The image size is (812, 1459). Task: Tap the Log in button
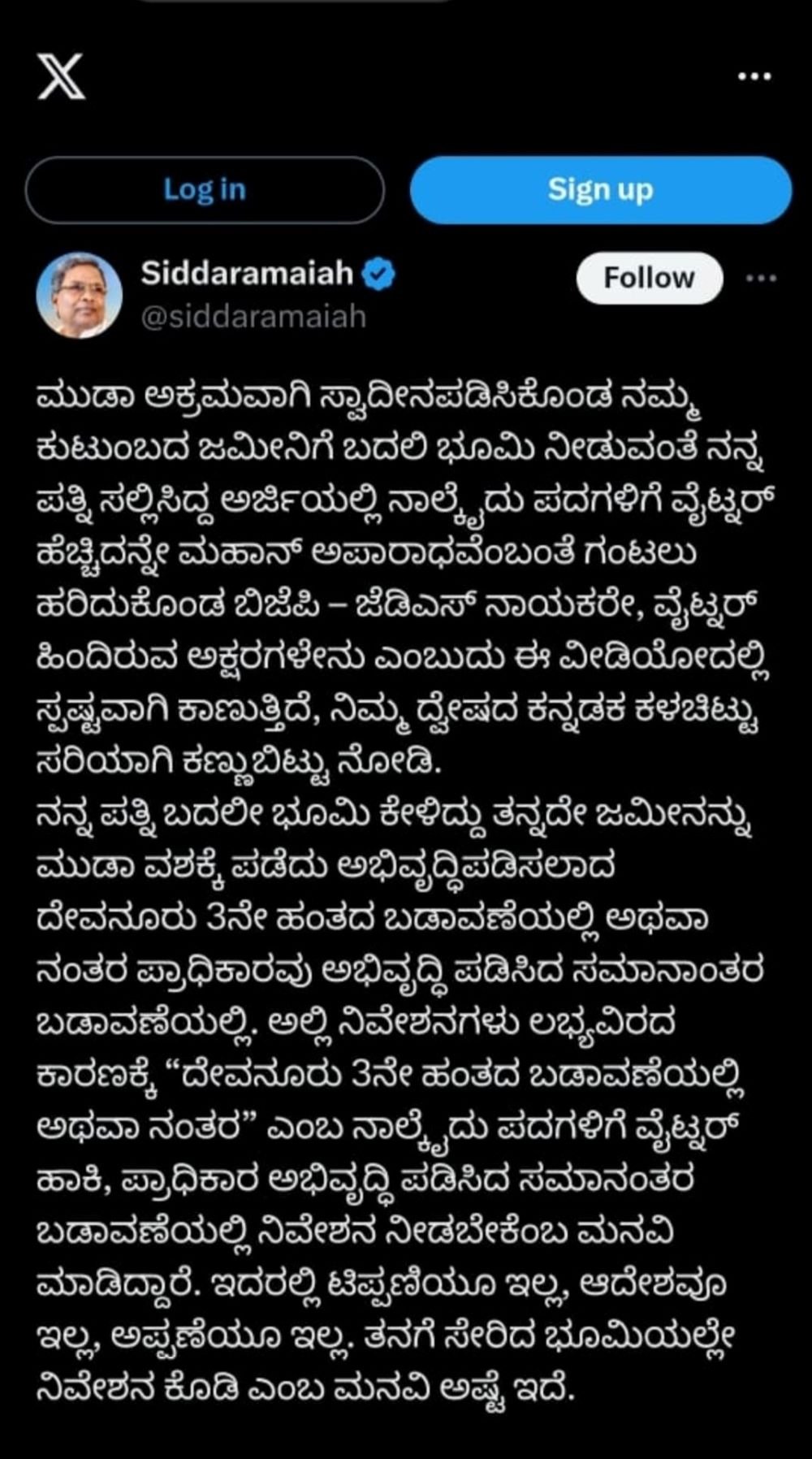(204, 190)
